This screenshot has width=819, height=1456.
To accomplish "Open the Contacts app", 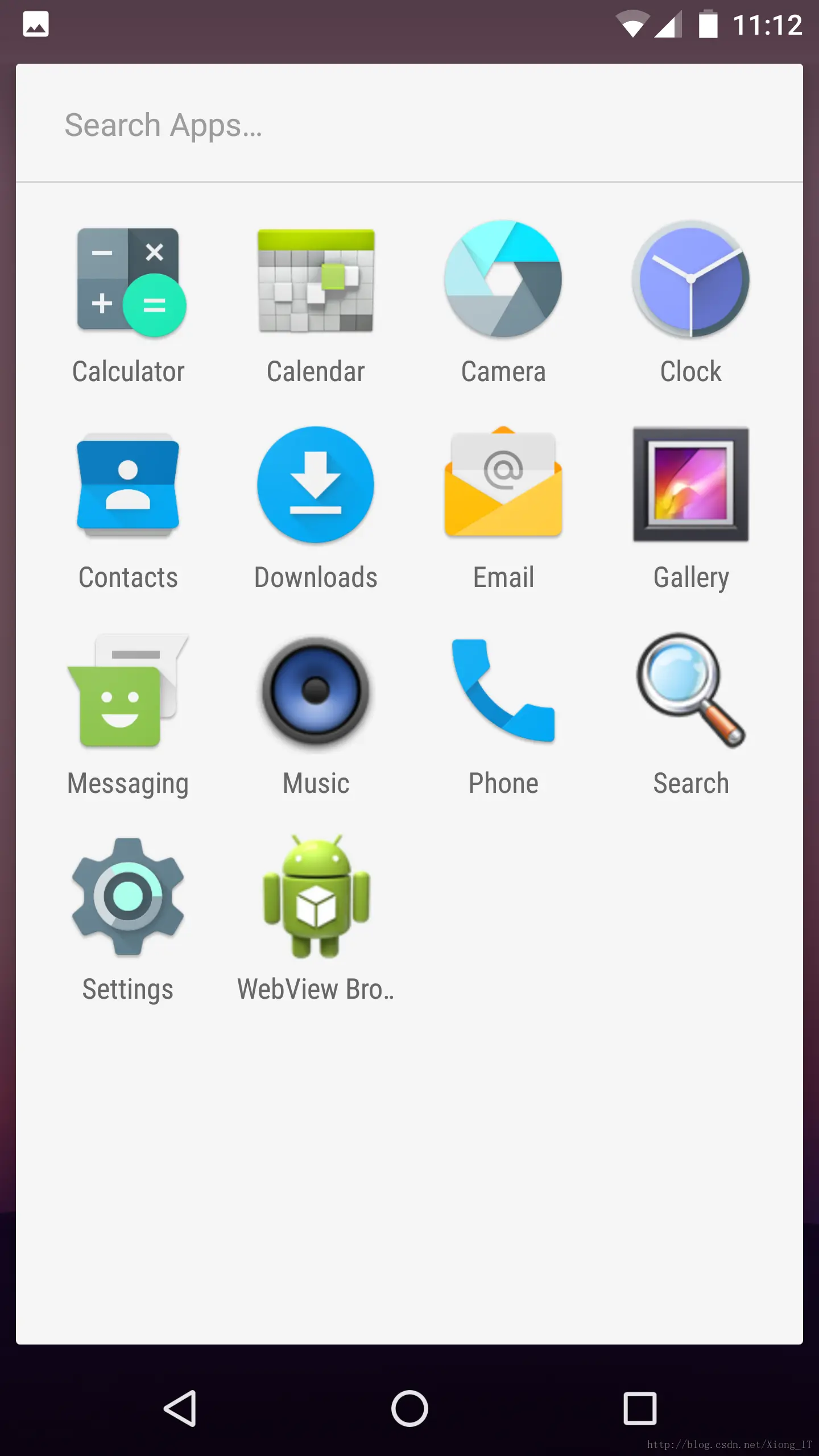I will 129,486.
